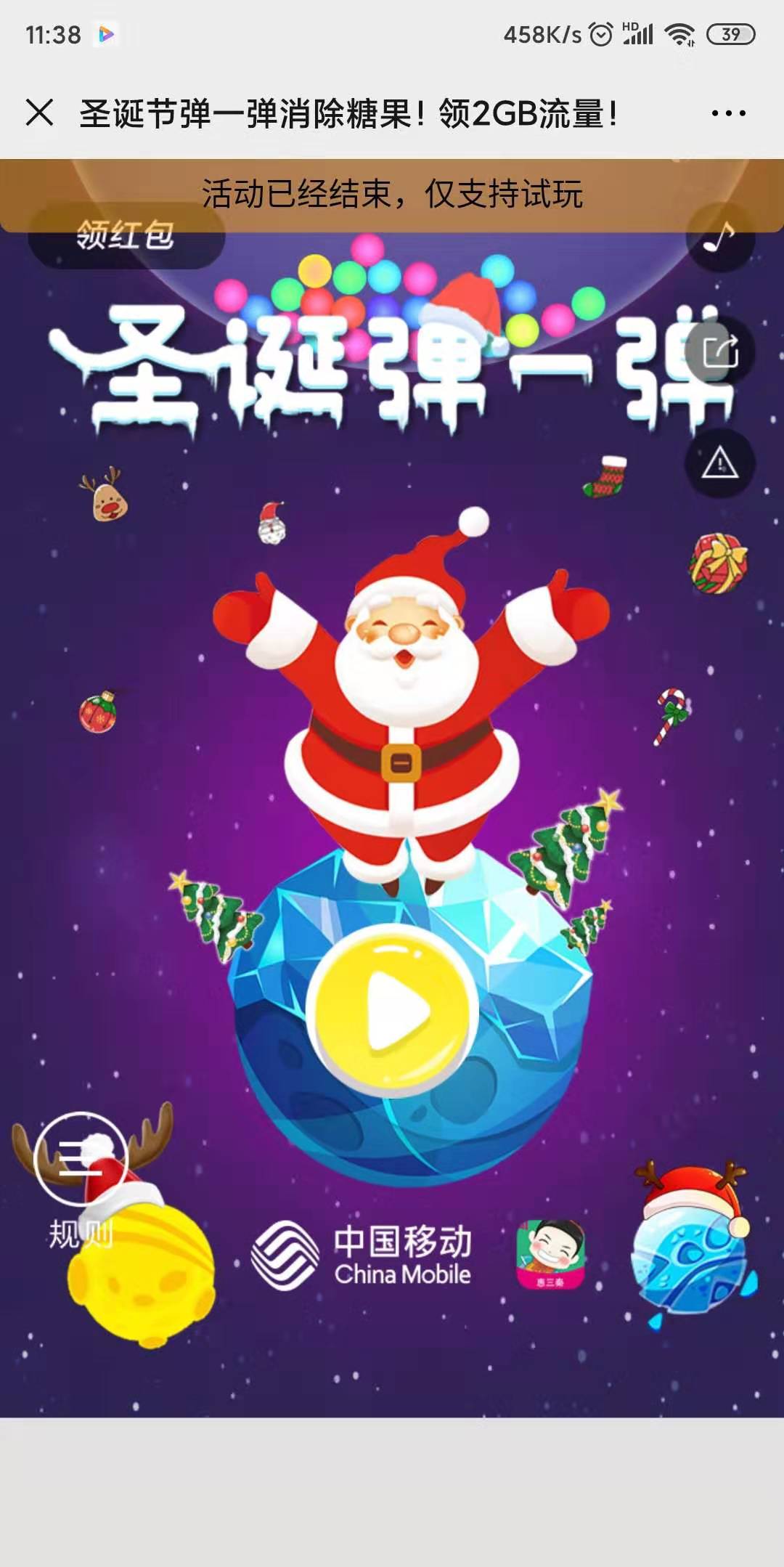Open the 惠三秦 app icon
784x1567 pixels.
[x=550, y=1255]
